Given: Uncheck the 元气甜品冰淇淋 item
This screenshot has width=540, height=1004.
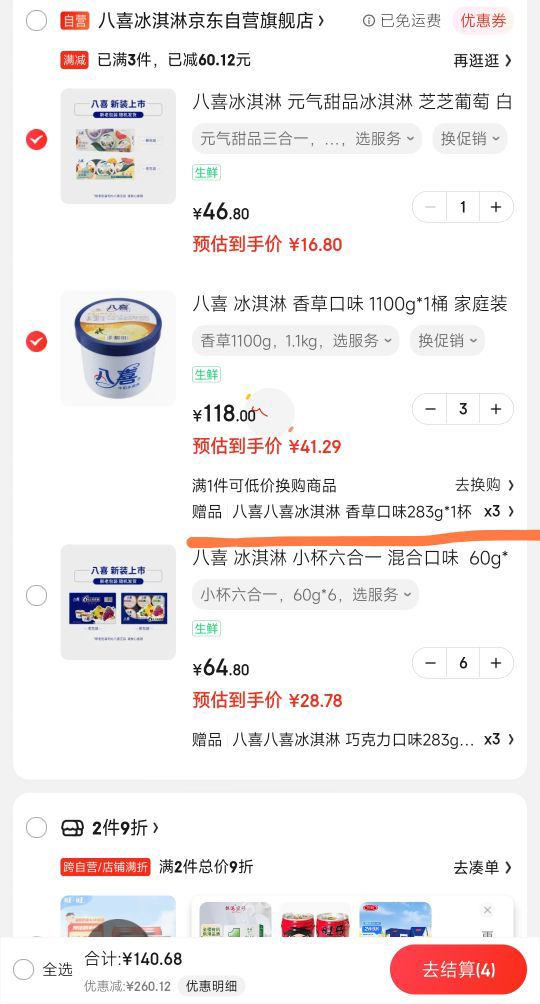Looking at the screenshot, I should pos(37,139).
